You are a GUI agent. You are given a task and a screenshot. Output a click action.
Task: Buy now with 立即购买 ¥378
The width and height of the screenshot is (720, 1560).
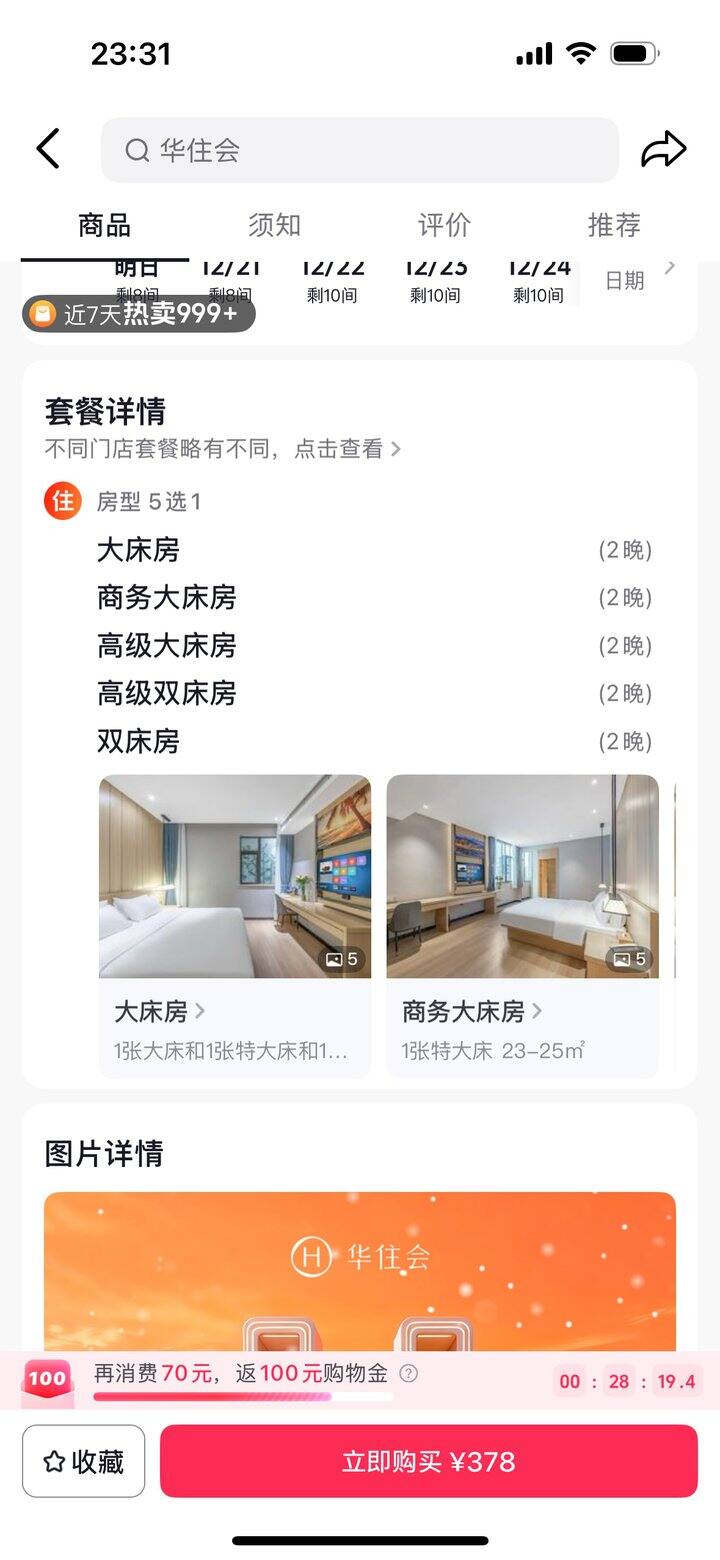tap(428, 1461)
